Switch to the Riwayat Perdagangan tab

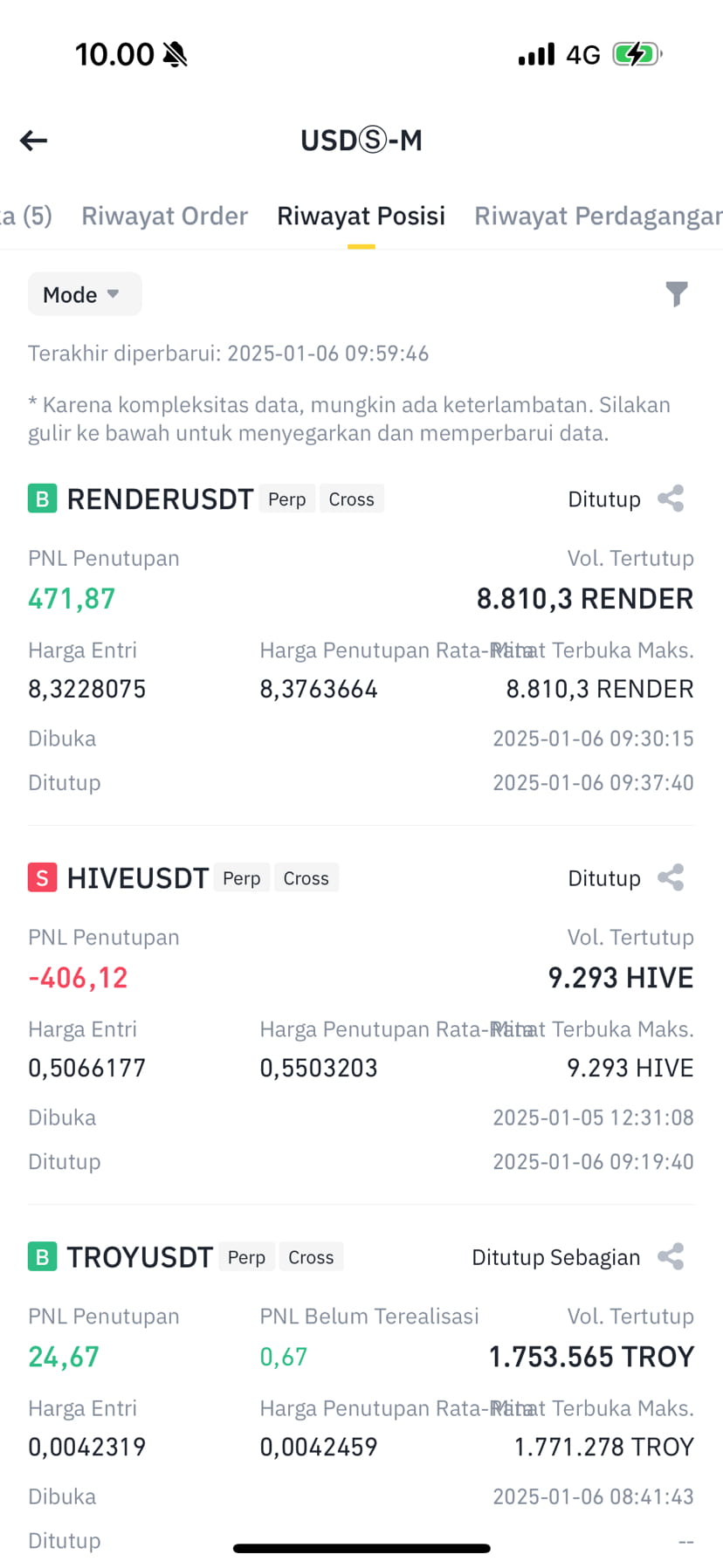[598, 216]
